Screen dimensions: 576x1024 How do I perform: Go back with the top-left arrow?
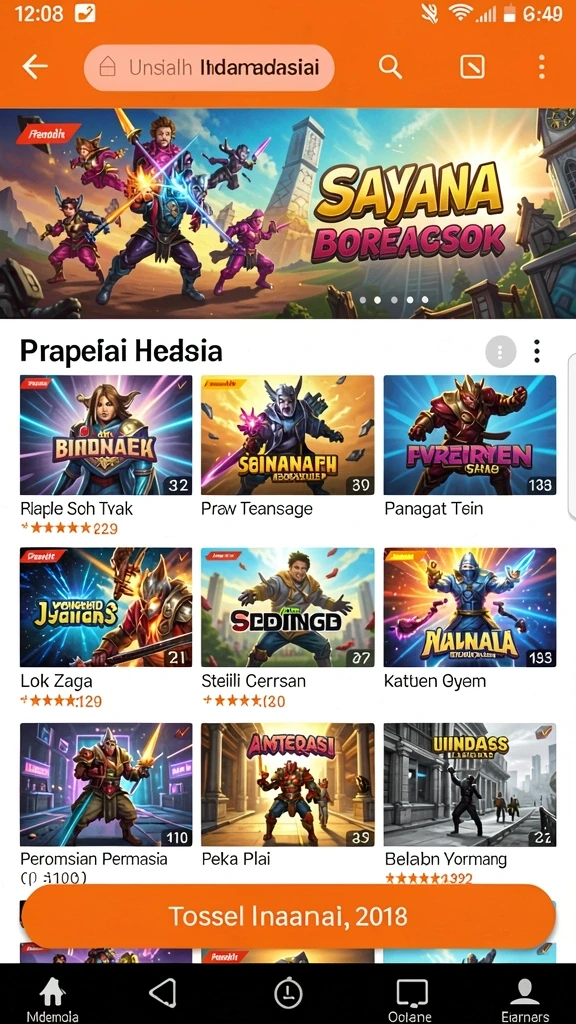click(35, 67)
